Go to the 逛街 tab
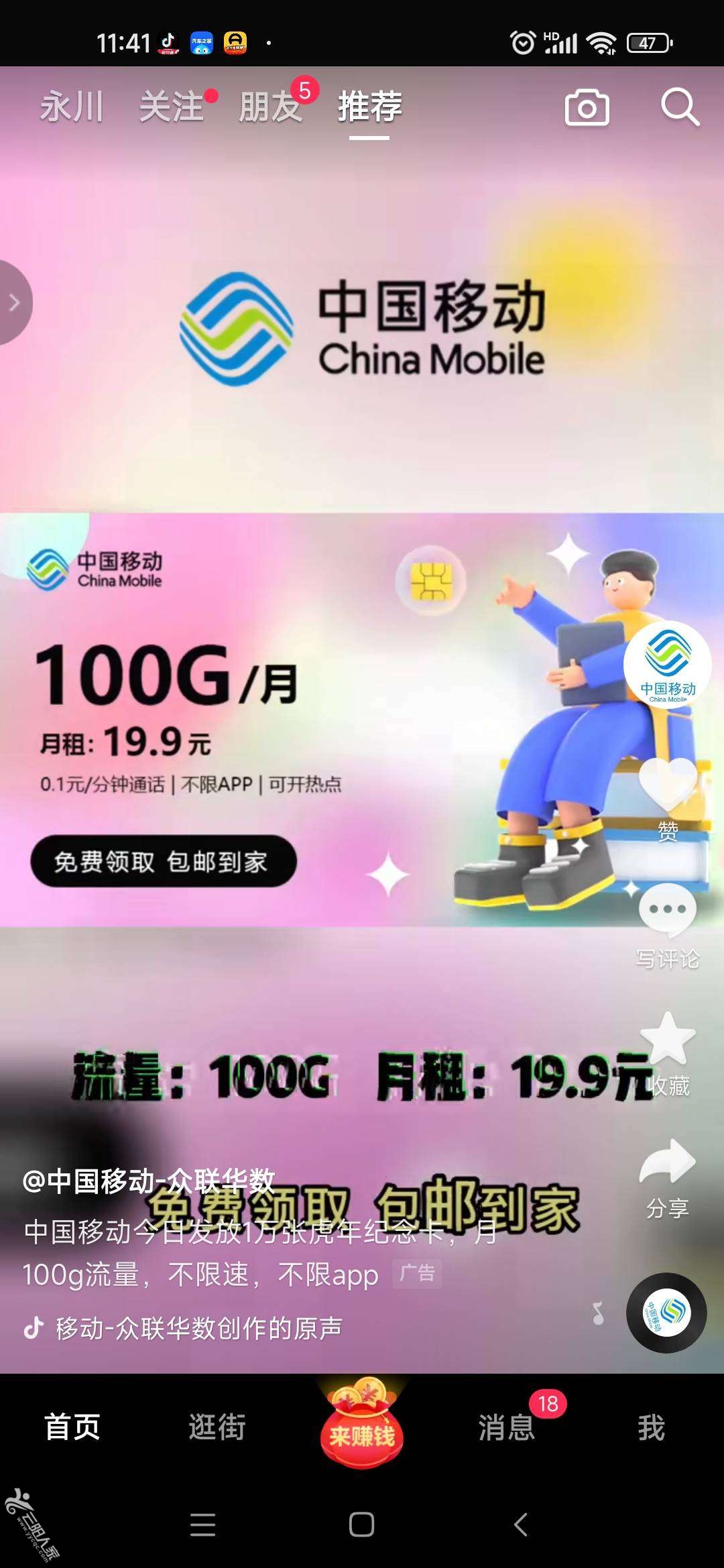Screen dimensions: 724x1568 click(x=217, y=1427)
